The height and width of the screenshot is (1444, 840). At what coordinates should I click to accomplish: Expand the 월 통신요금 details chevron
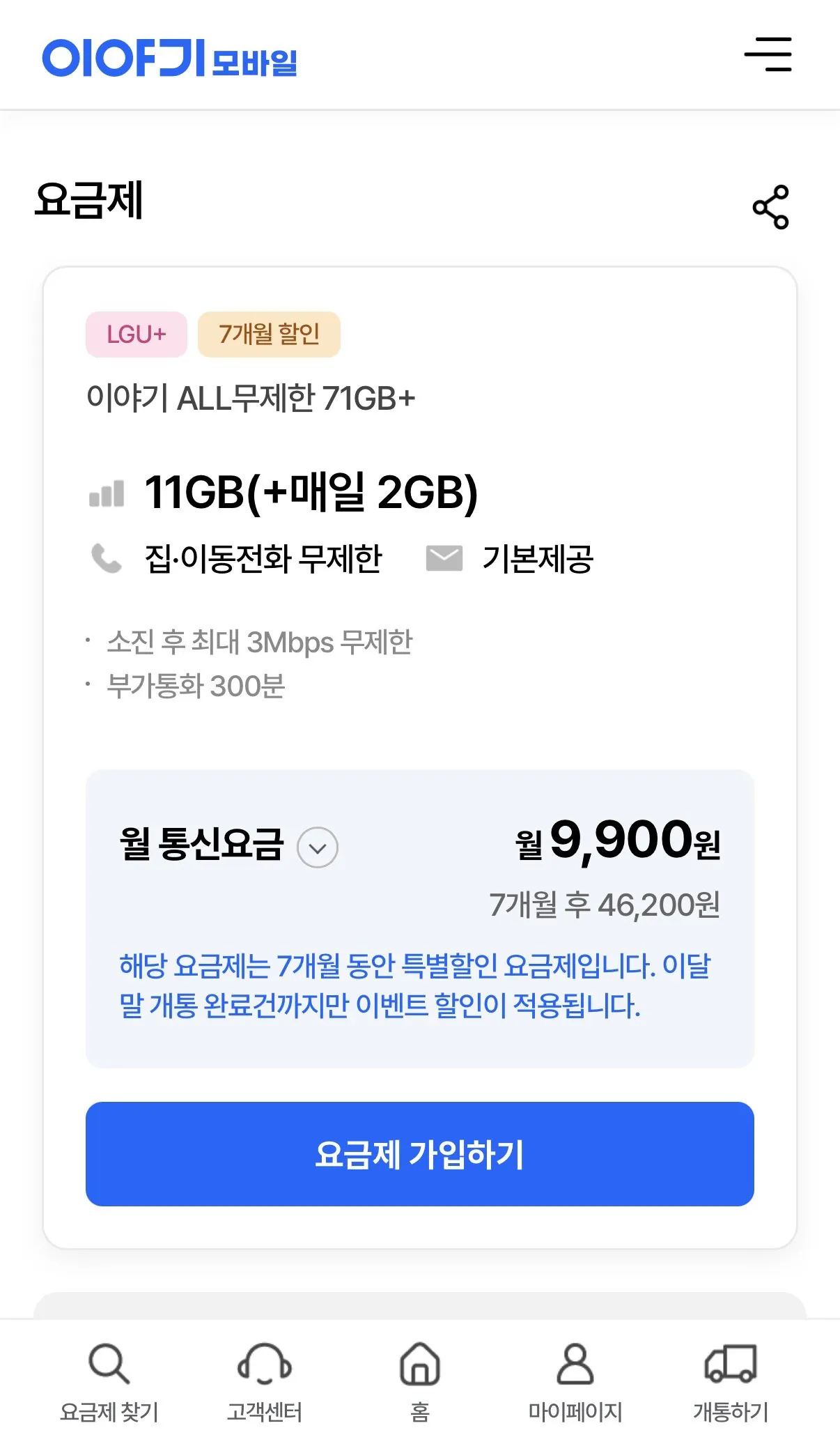pos(316,847)
